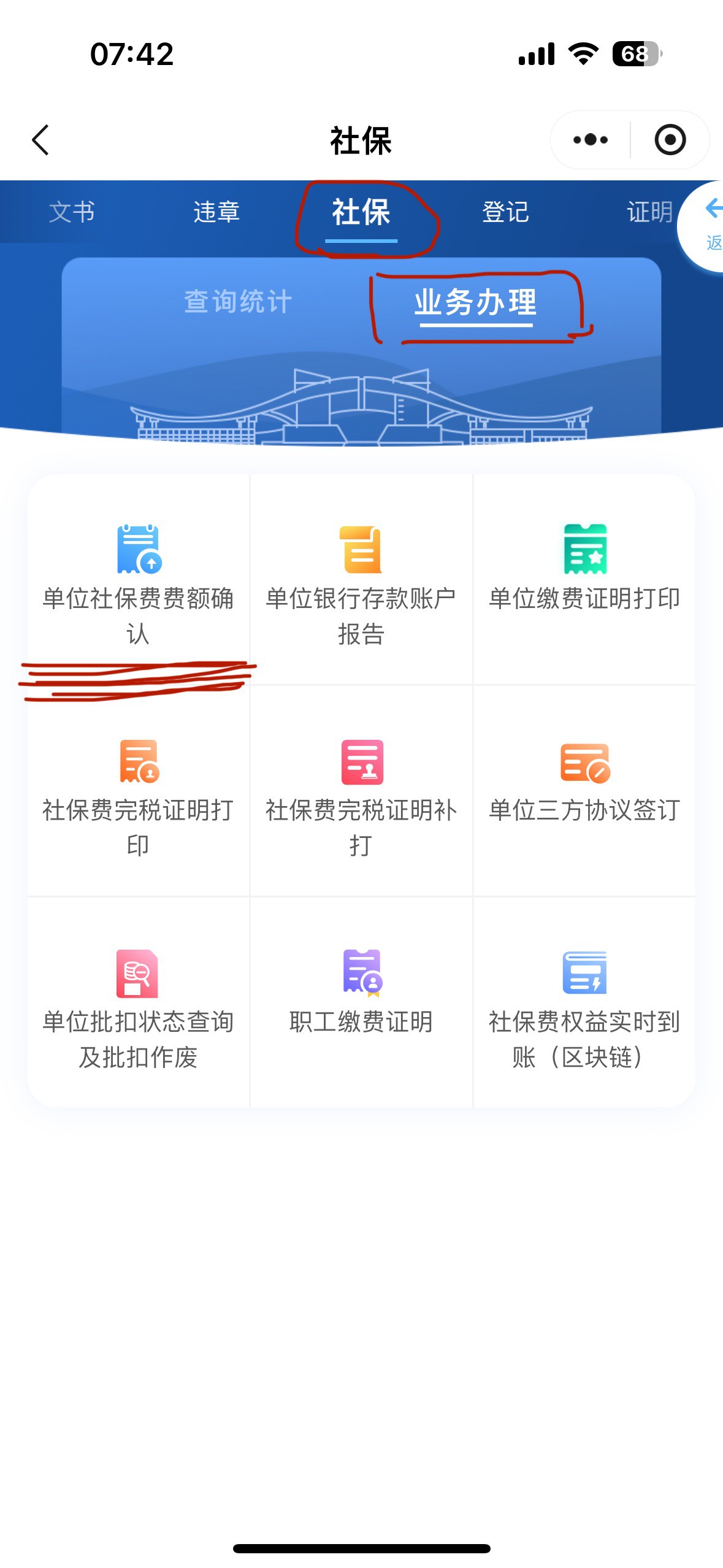Open 社保费完税证明补打

coord(361,791)
